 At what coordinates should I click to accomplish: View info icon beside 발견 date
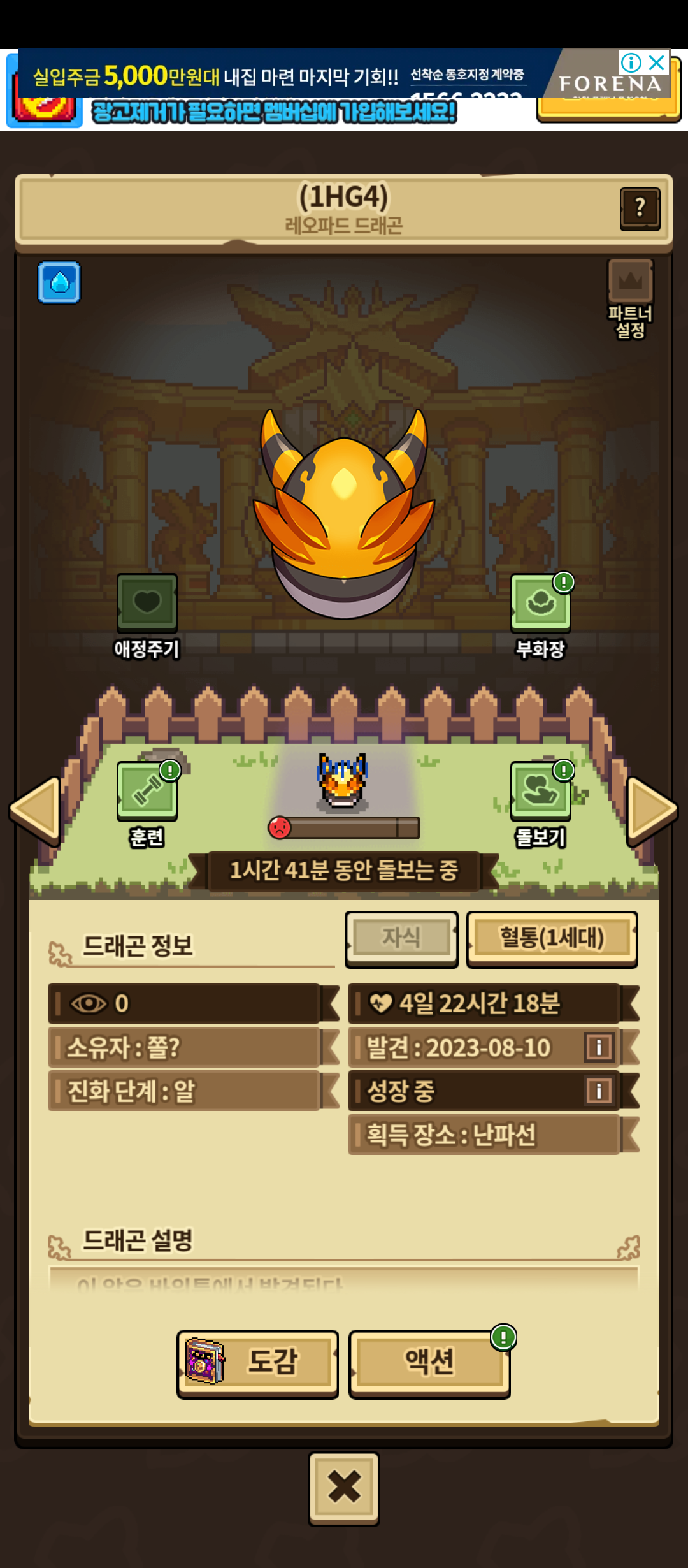pos(599,1047)
